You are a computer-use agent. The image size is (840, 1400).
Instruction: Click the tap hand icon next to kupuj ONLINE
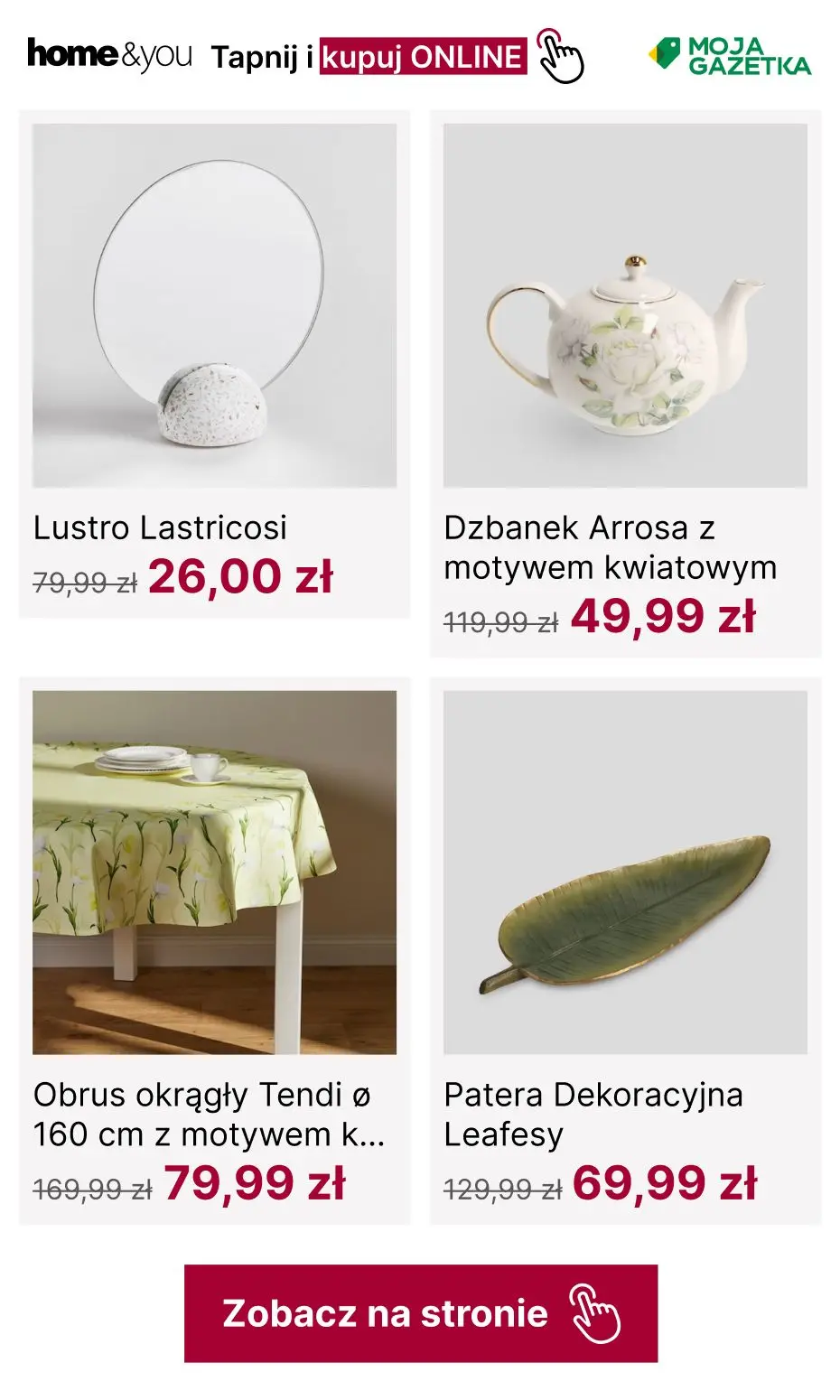(x=560, y=59)
